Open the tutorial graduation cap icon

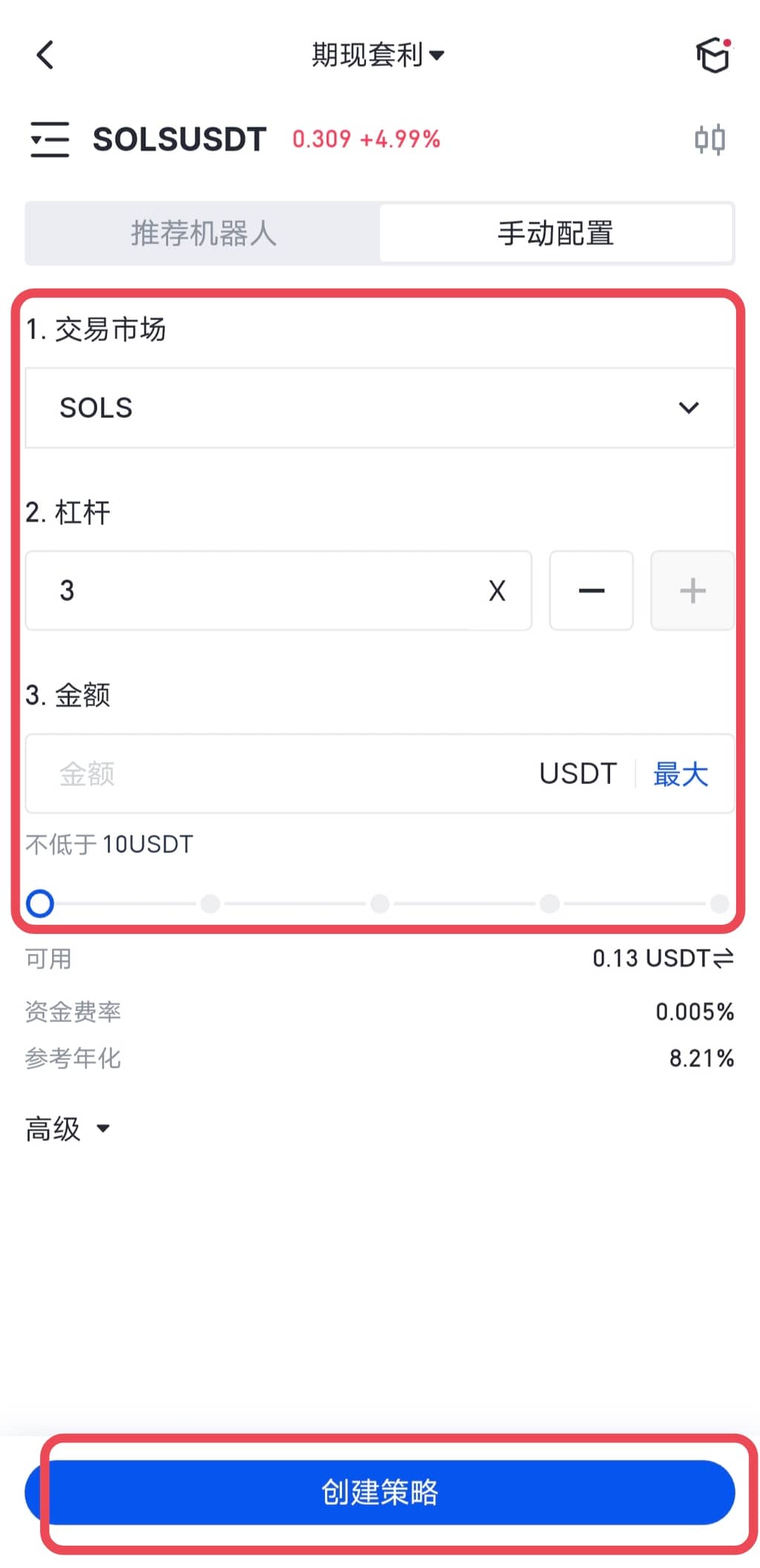pyautogui.click(x=713, y=56)
